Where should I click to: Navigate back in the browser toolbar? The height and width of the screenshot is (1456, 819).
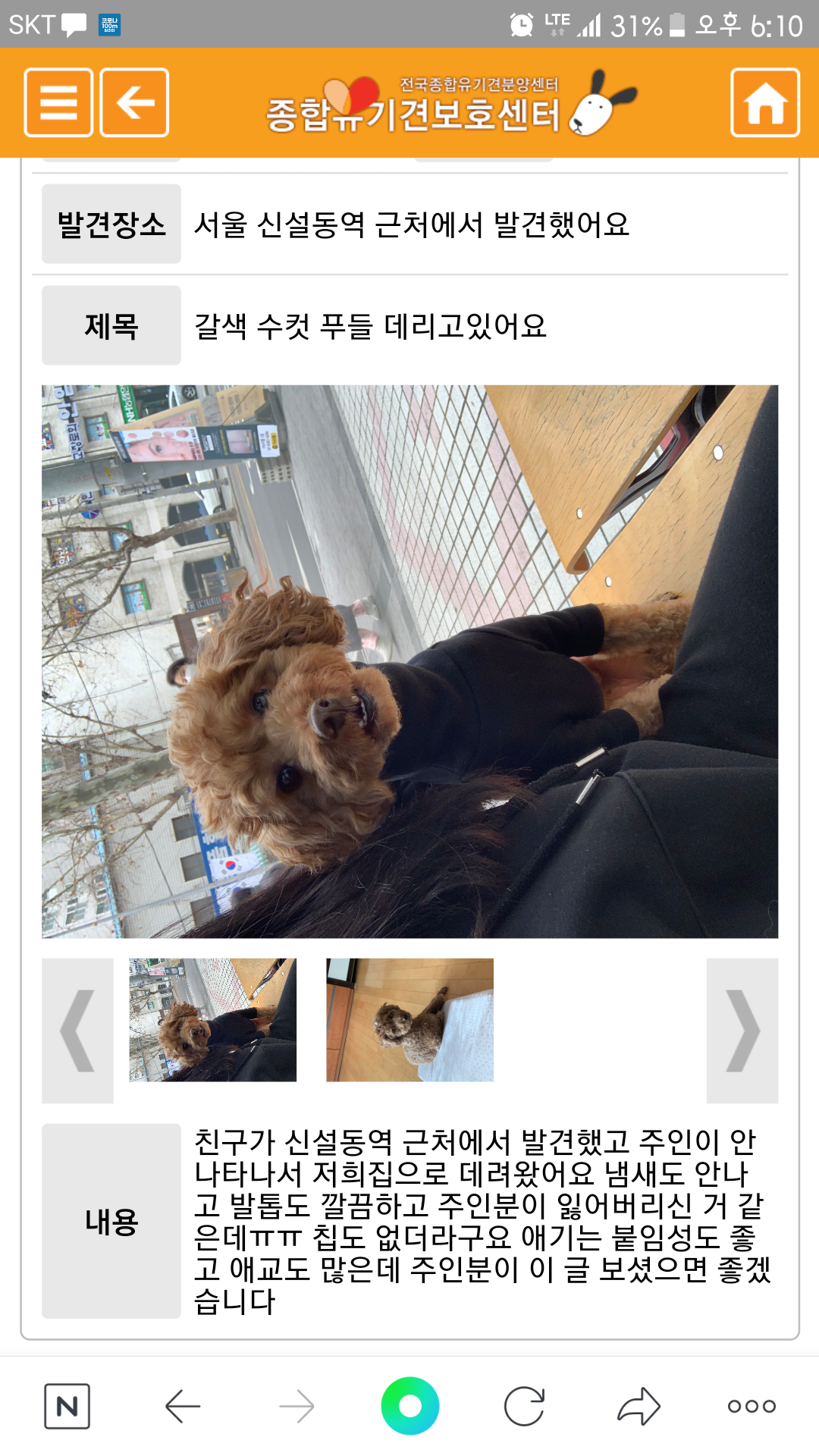[x=183, y=1406]
